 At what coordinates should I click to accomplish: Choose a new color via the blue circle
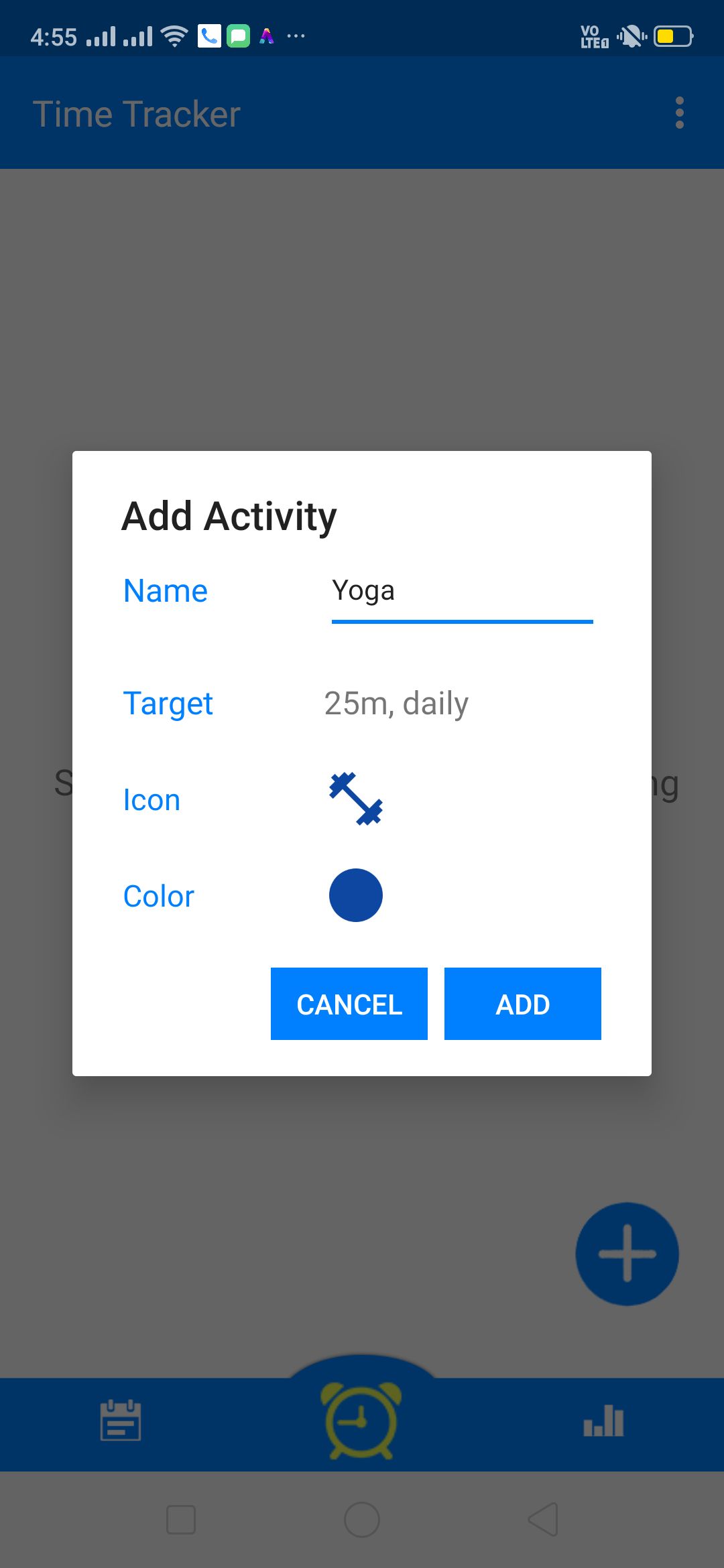356,895
